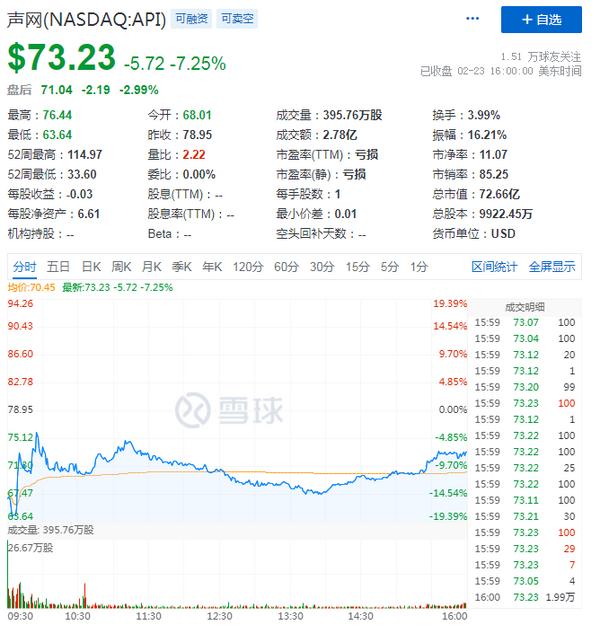The image size is (600, 632).
Task: Tap the 可融资 tag
Action: (190, 19)
